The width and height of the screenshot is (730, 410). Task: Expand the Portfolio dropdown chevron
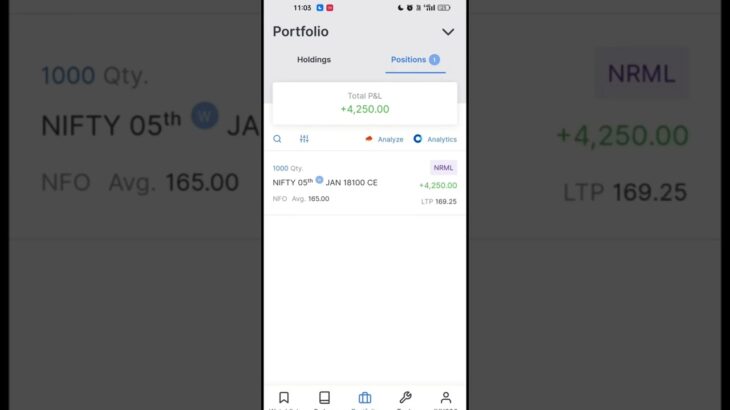coord(448,32)
